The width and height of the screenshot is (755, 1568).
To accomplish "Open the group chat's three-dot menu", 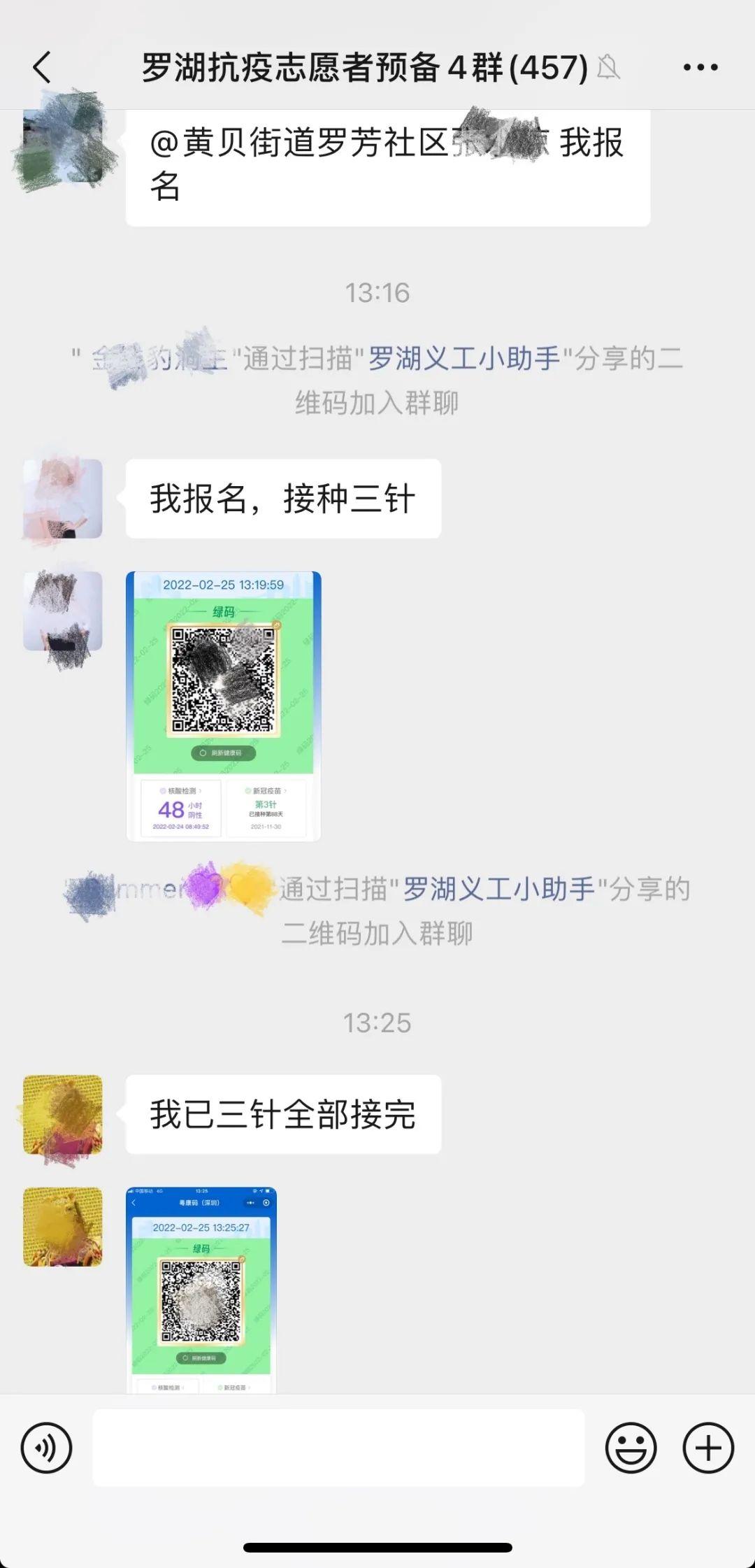I will pyautogui.click(x=700, y=68).
